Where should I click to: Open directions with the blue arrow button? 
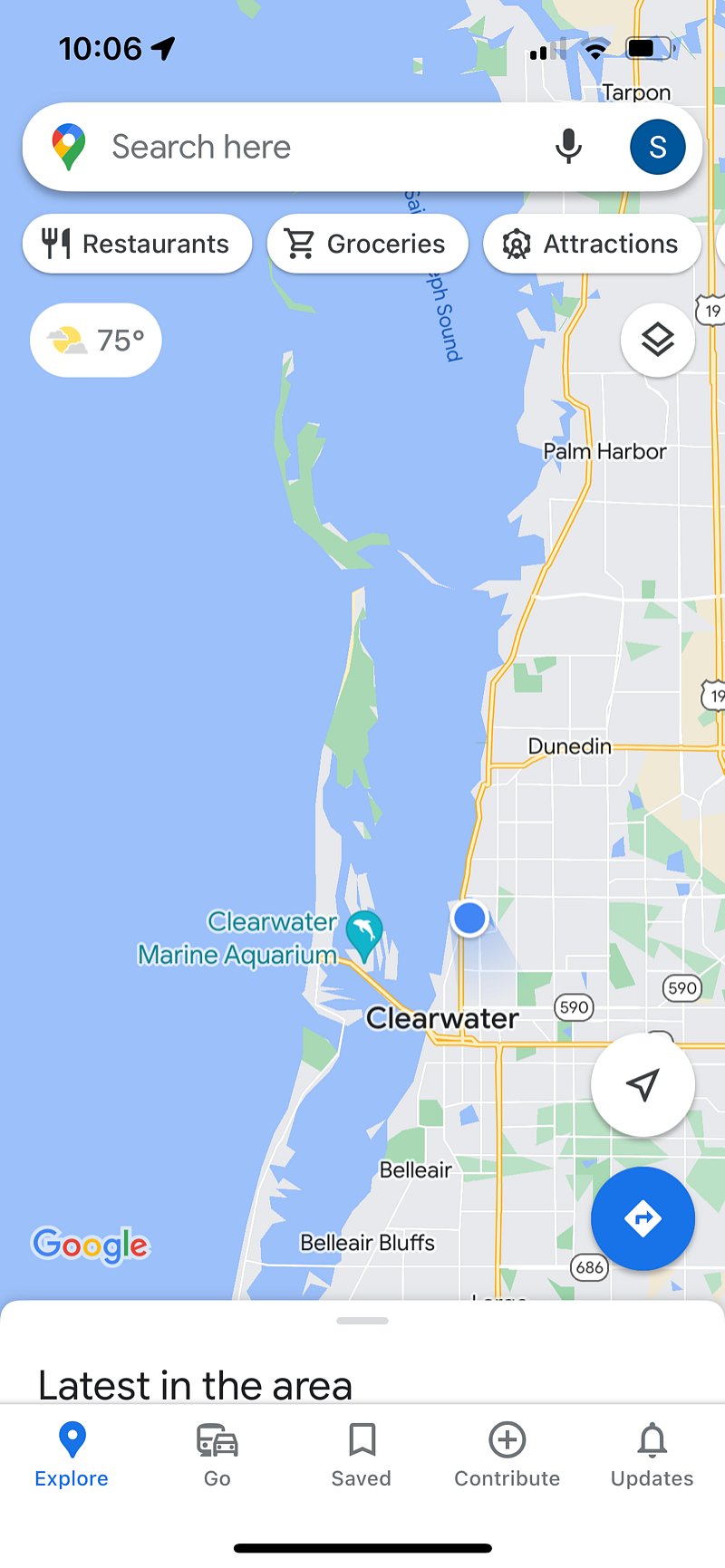pyautogui.click(x=643, y=1218)
